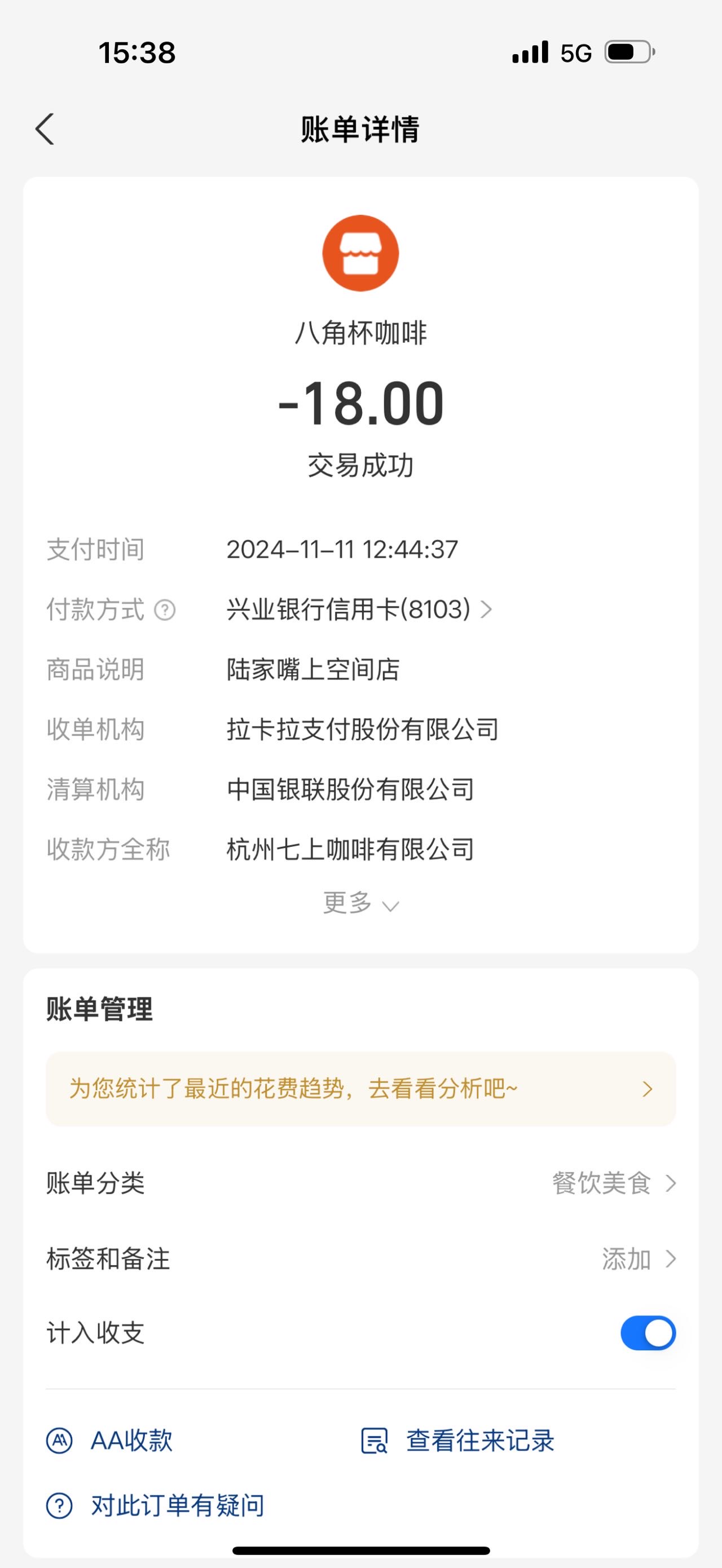
Task: Open 对此订单有疑问 help option
Action: click(156, 1506)
